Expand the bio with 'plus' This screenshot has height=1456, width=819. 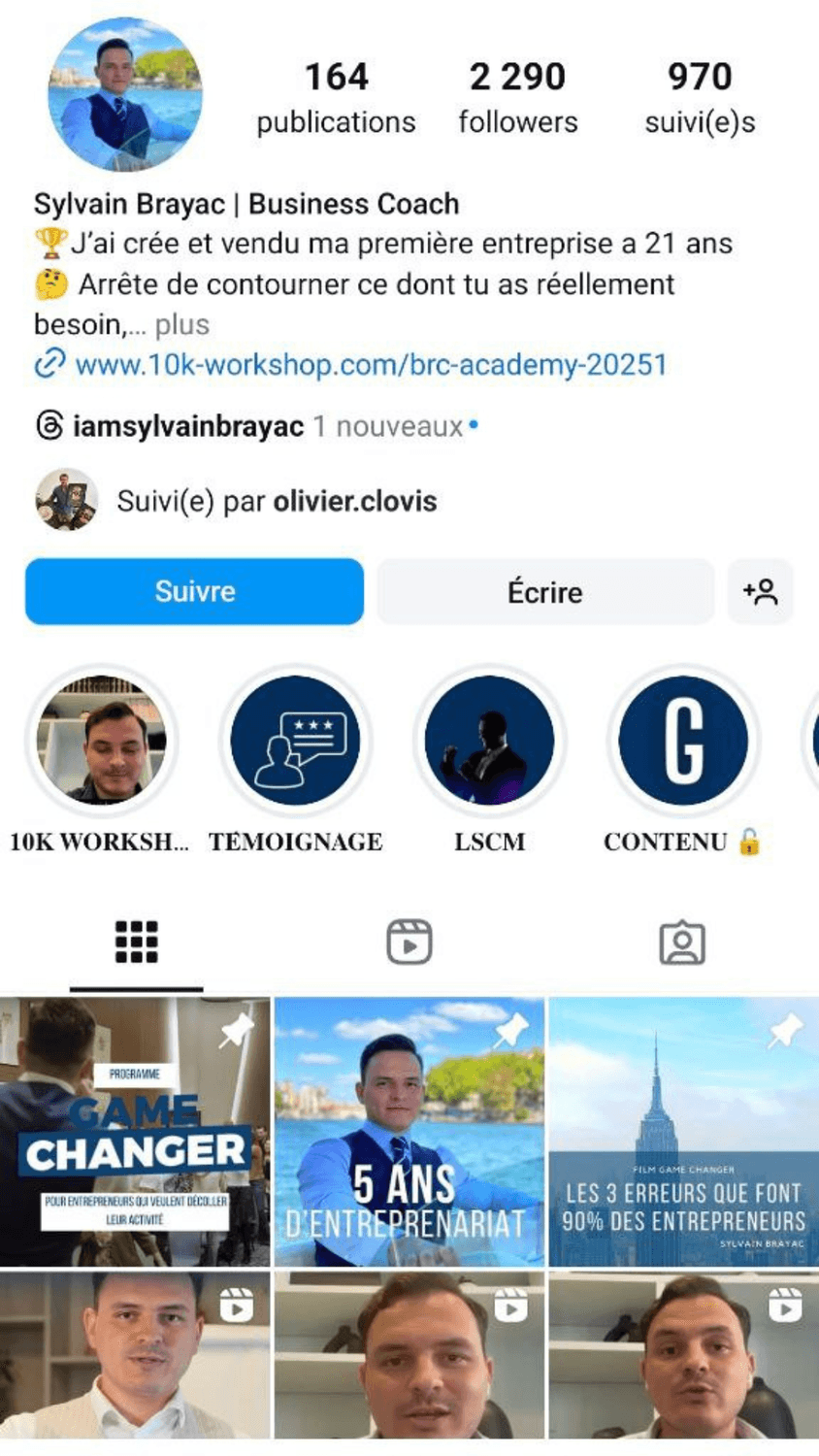pyautogui.click(x=182, y=324)
